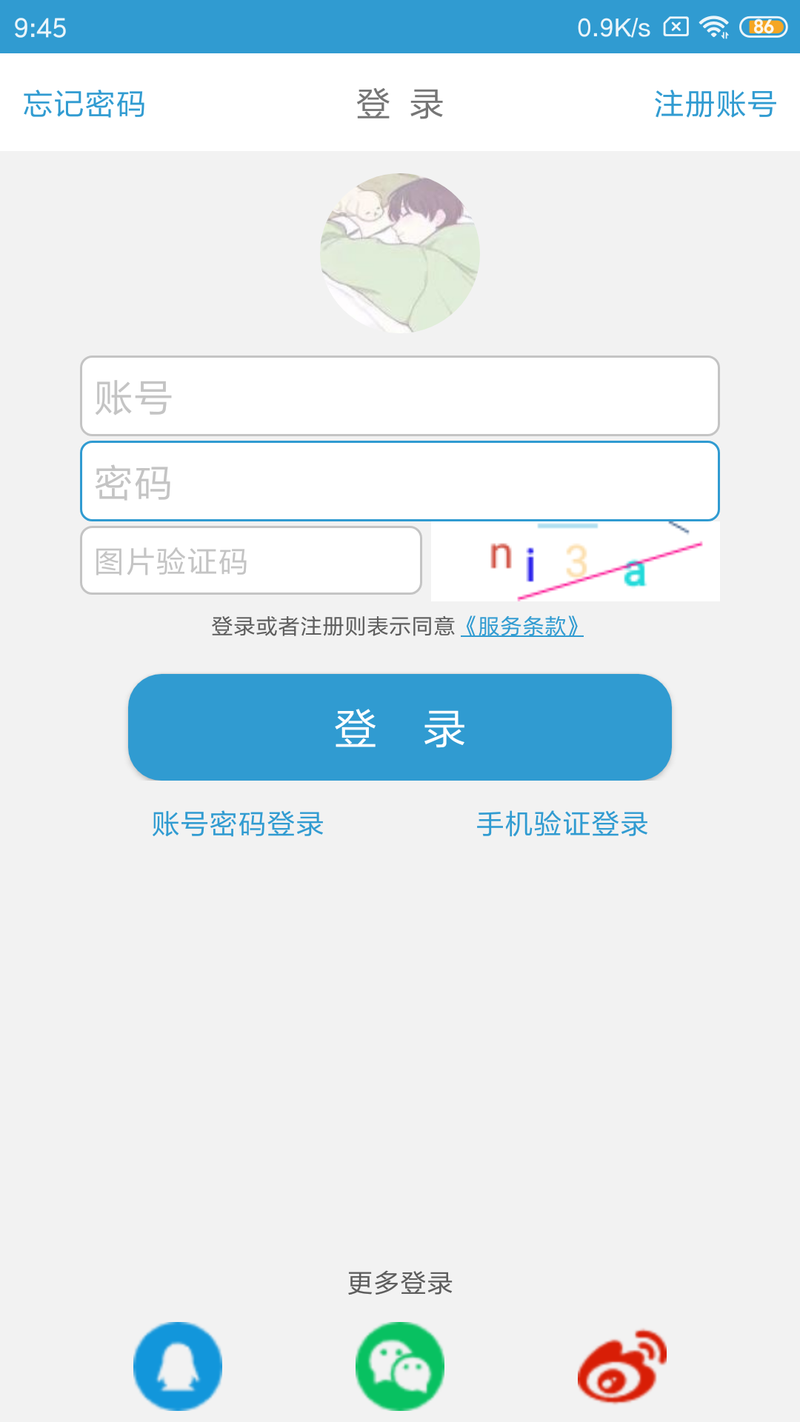Log in with Weibo
The width and height of the screenshot is (800, 1422).
pos(622,1366)
